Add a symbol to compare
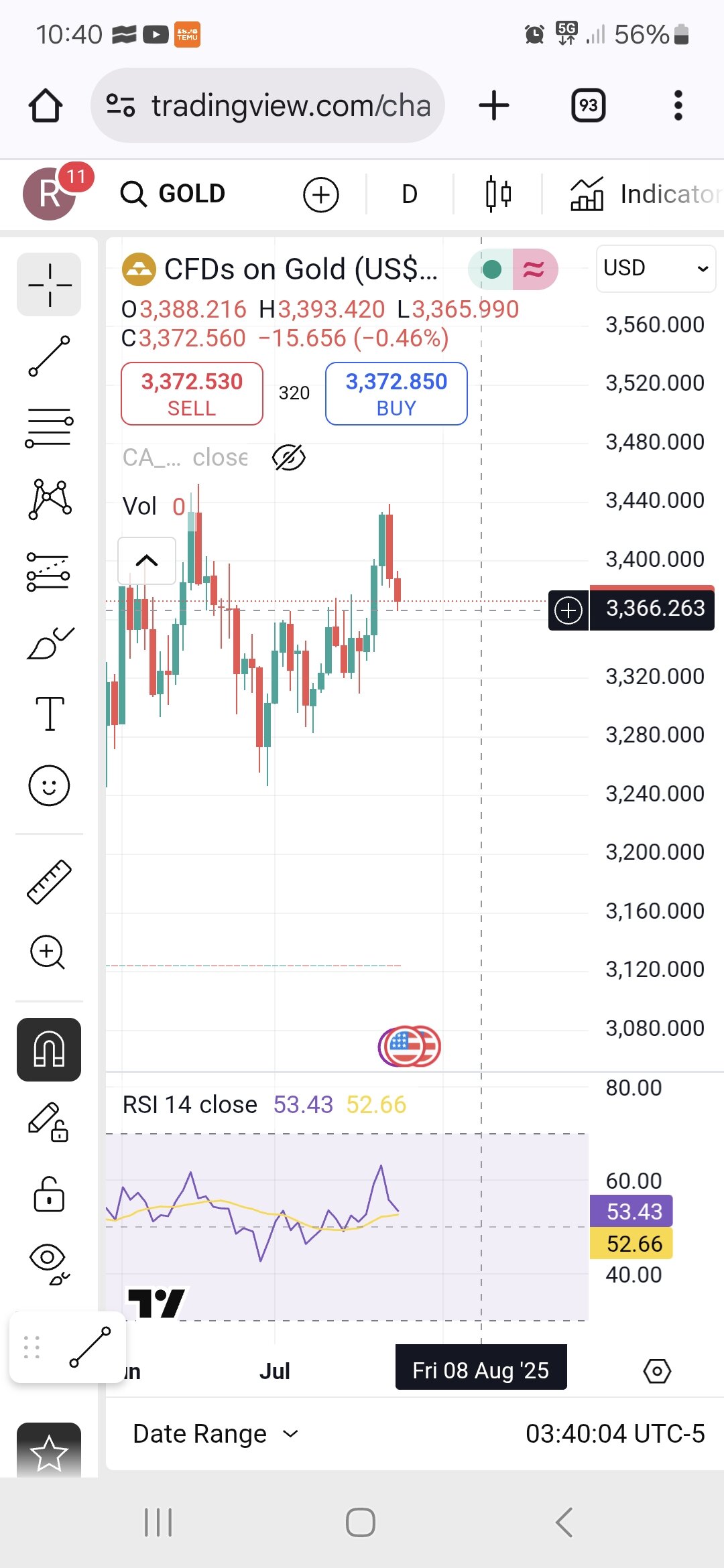Image resolution: width=724 pixels, height=1568 pixels. pos(321,195)
